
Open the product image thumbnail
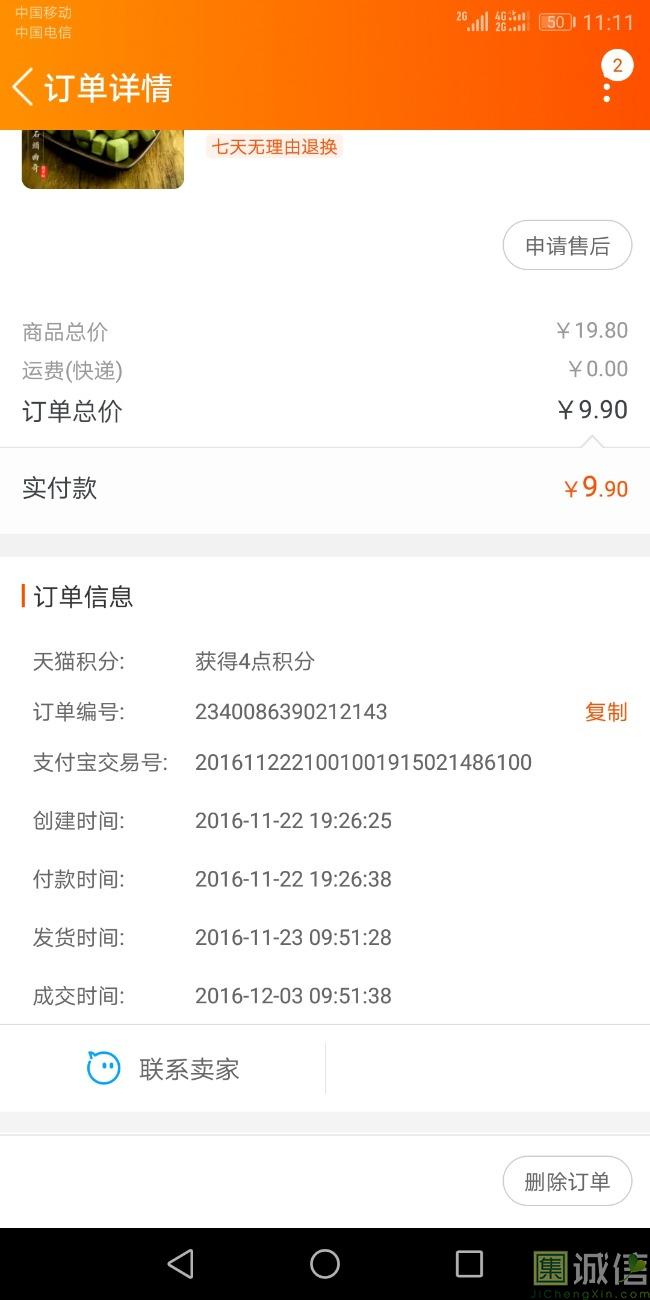click(x=103, y=159)
